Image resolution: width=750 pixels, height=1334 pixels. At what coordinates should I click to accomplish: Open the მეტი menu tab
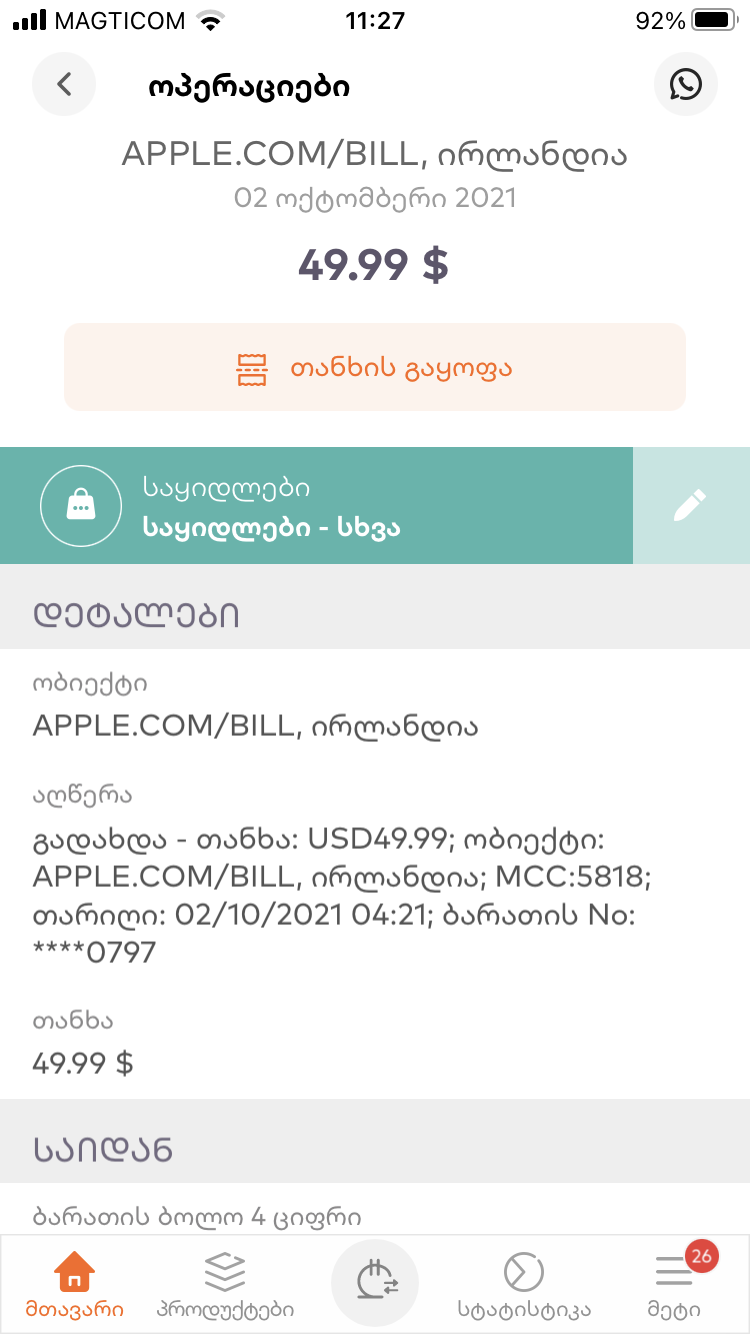(674, 1284)
